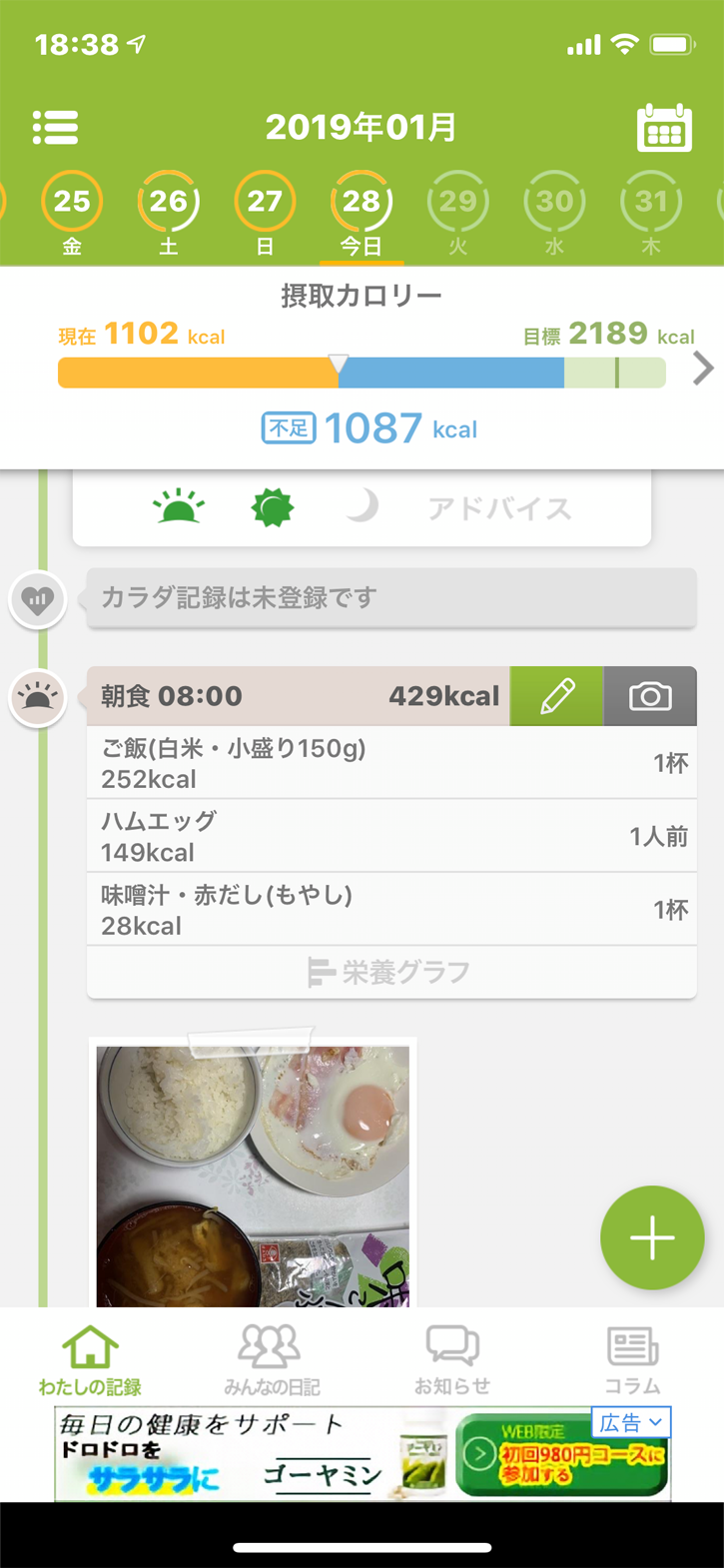Add a photo to 朝食 with camera

tap(650, 696)
